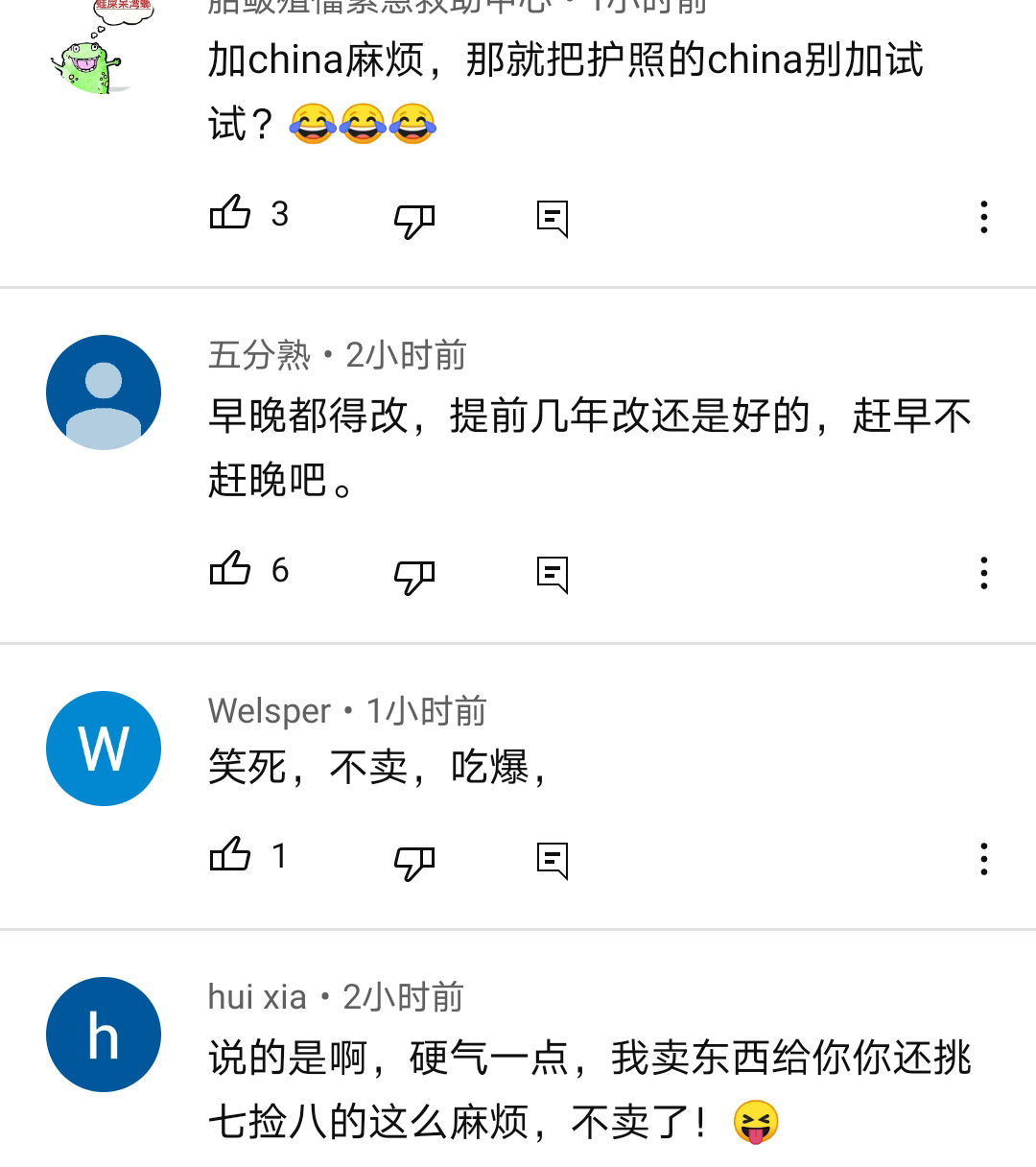Open more options for the passport china comment
Viewport: 1036px width, 1167px height.
pos(983,217)
